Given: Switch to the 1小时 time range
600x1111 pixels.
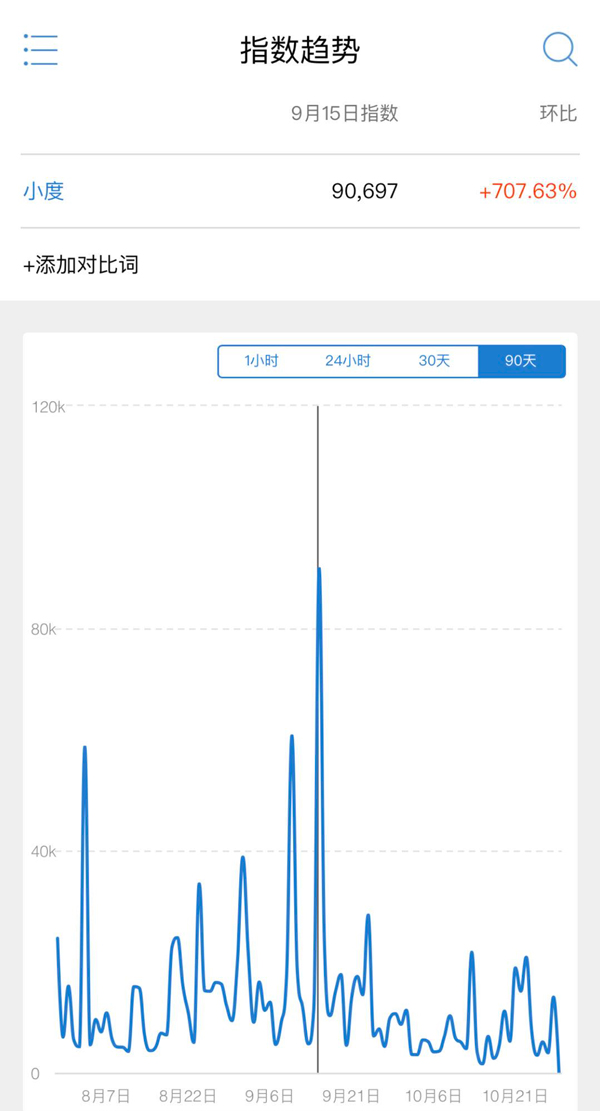Looking at the screenshot, I should [x=261, y=361].
